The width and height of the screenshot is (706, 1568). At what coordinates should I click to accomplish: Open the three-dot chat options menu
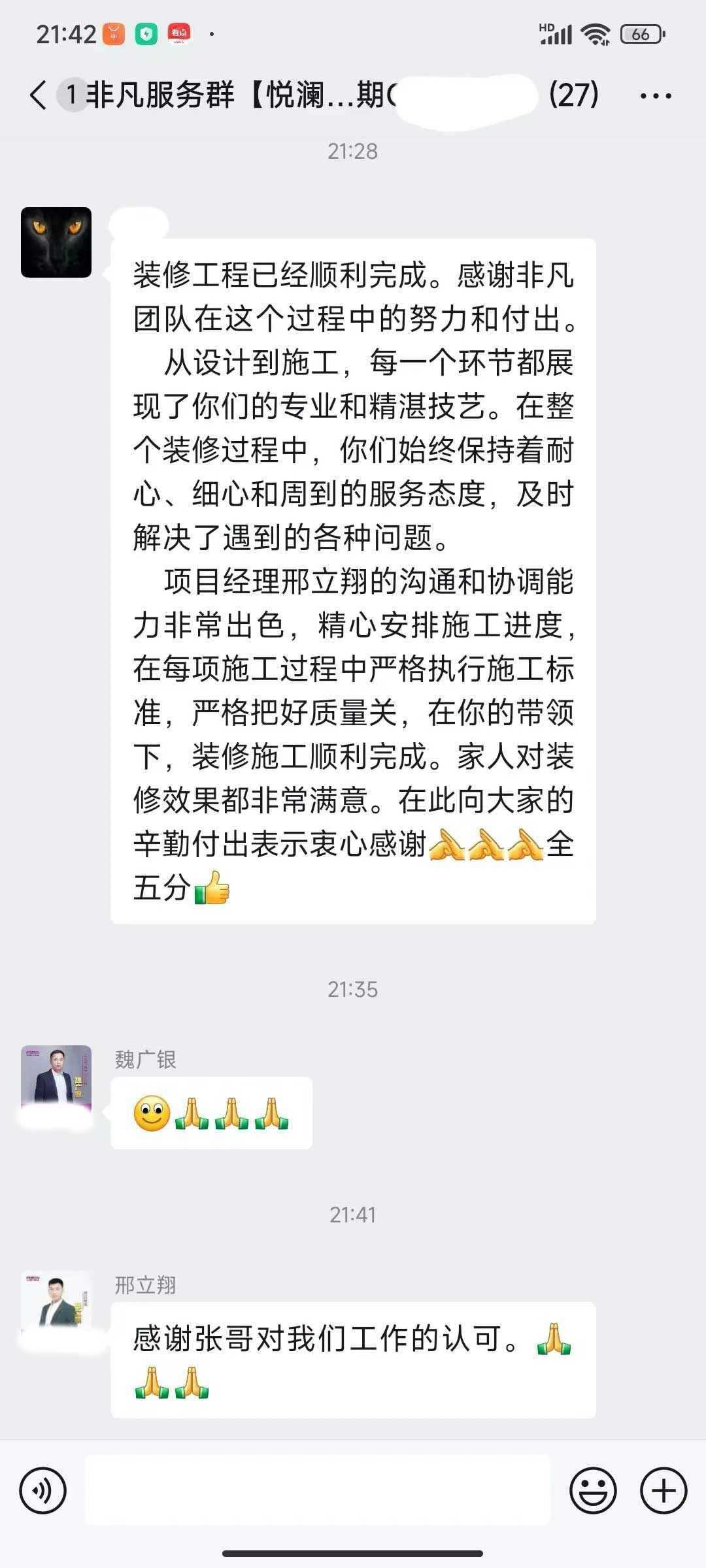[655, 96]
